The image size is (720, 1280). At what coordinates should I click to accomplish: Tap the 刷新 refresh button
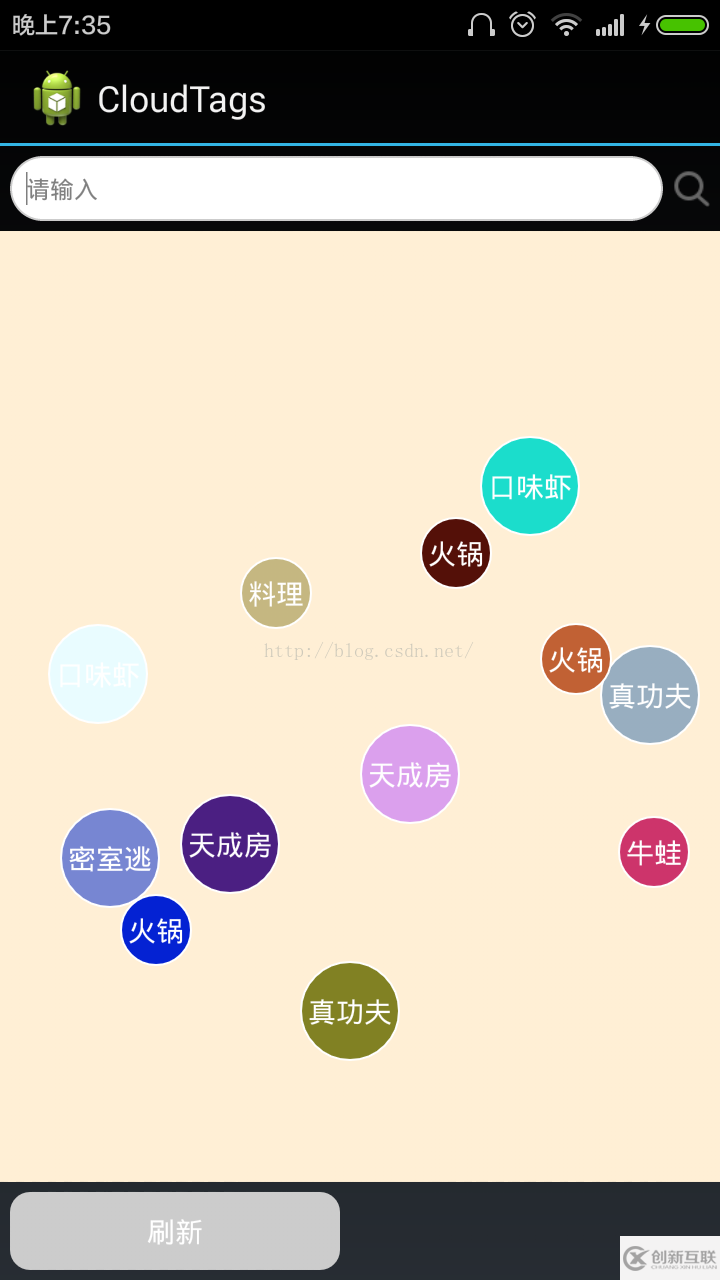click(175, 1231)
